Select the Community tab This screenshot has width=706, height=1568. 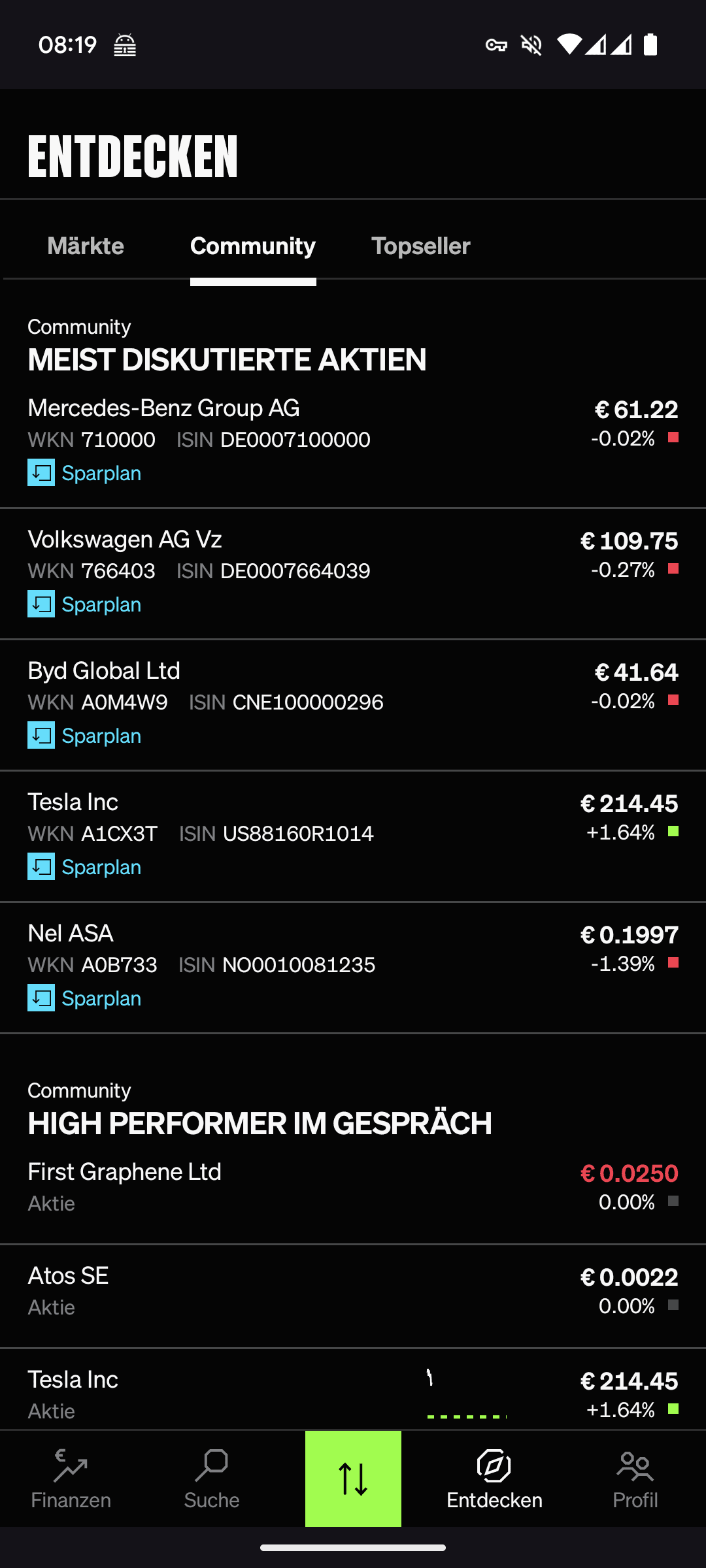click(253, 246)
